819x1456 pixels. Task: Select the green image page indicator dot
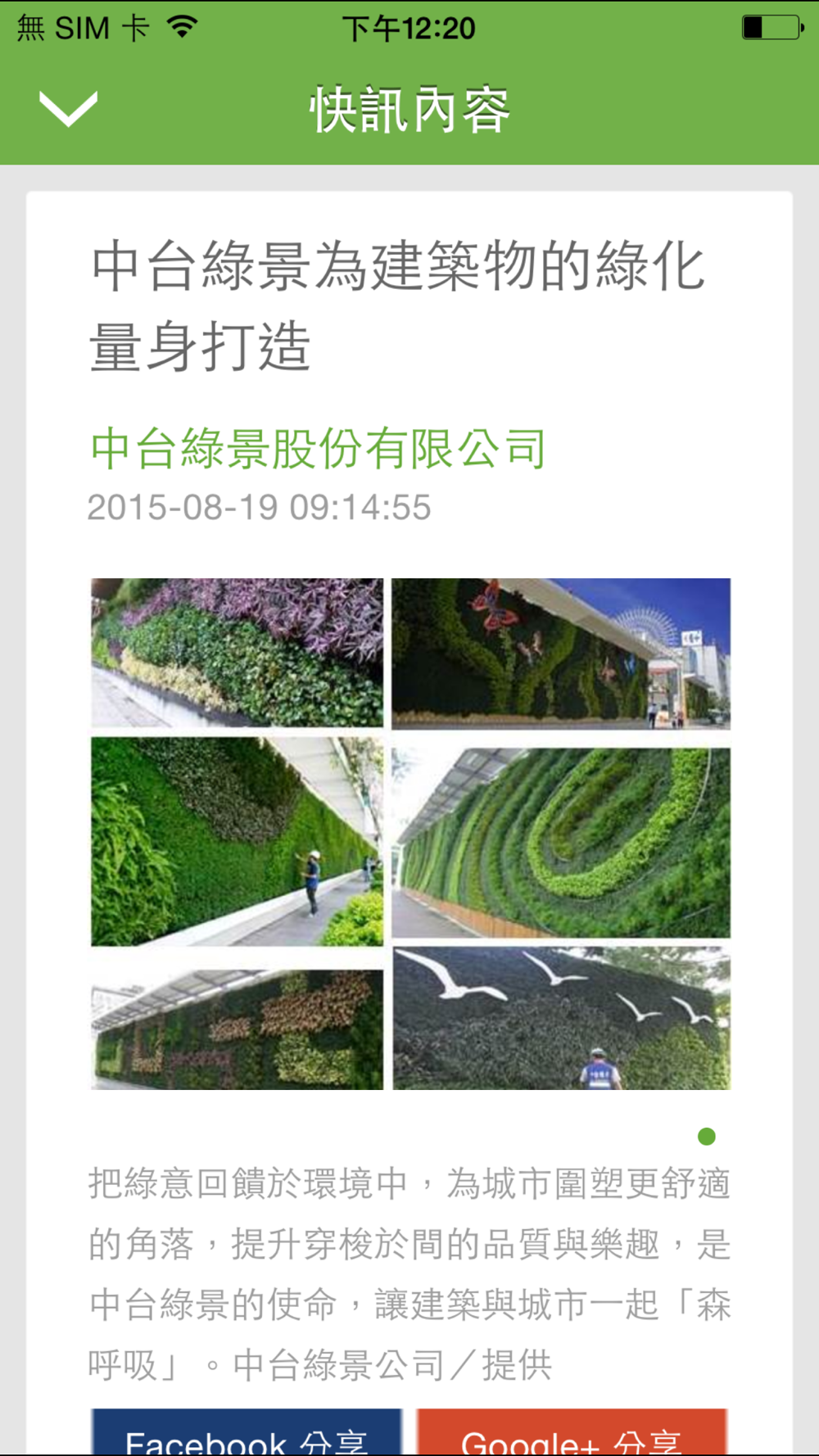pyautogui.click(x=707, y=1137)
